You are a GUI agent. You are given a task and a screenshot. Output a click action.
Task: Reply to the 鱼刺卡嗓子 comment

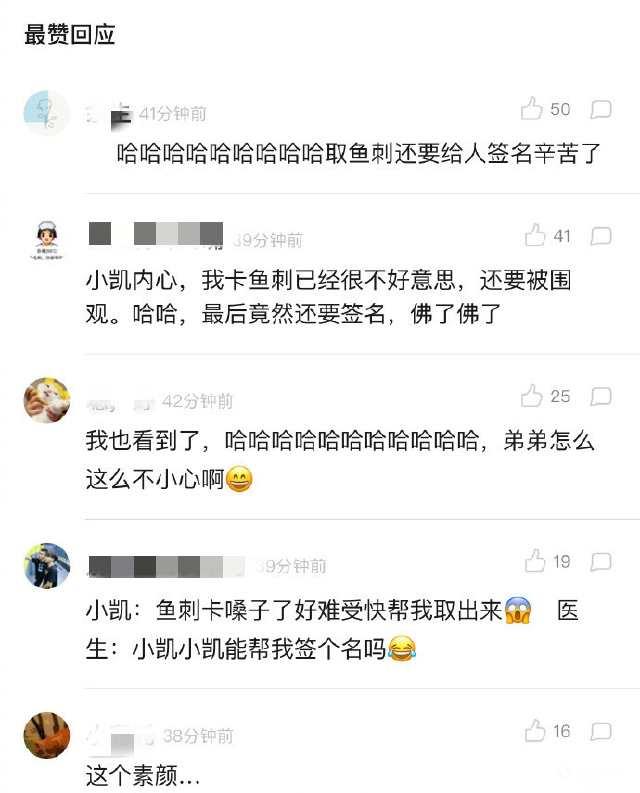click(601, 561)
